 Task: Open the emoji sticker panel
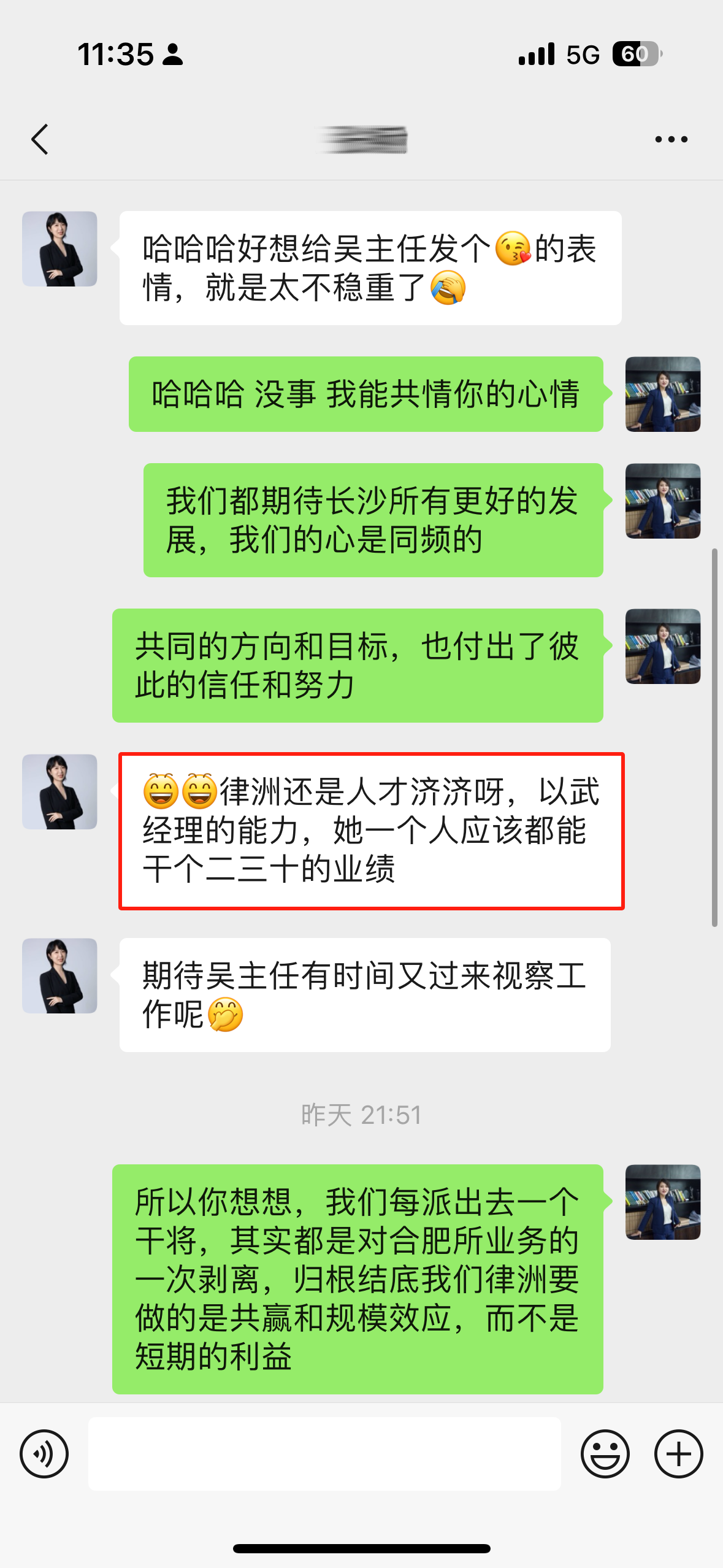pos(605,1453)
